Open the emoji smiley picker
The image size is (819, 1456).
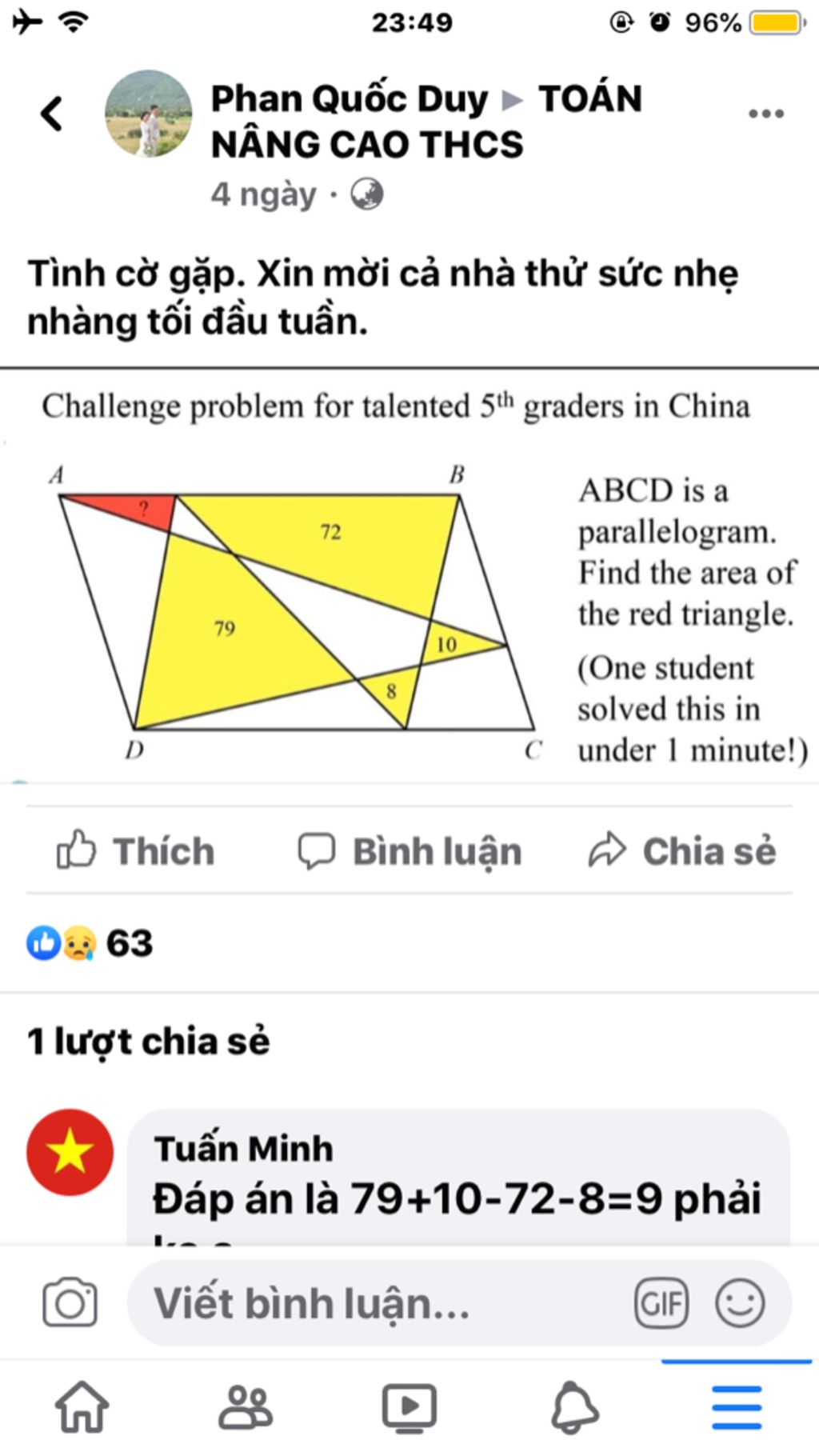(x=739, y=1303)
